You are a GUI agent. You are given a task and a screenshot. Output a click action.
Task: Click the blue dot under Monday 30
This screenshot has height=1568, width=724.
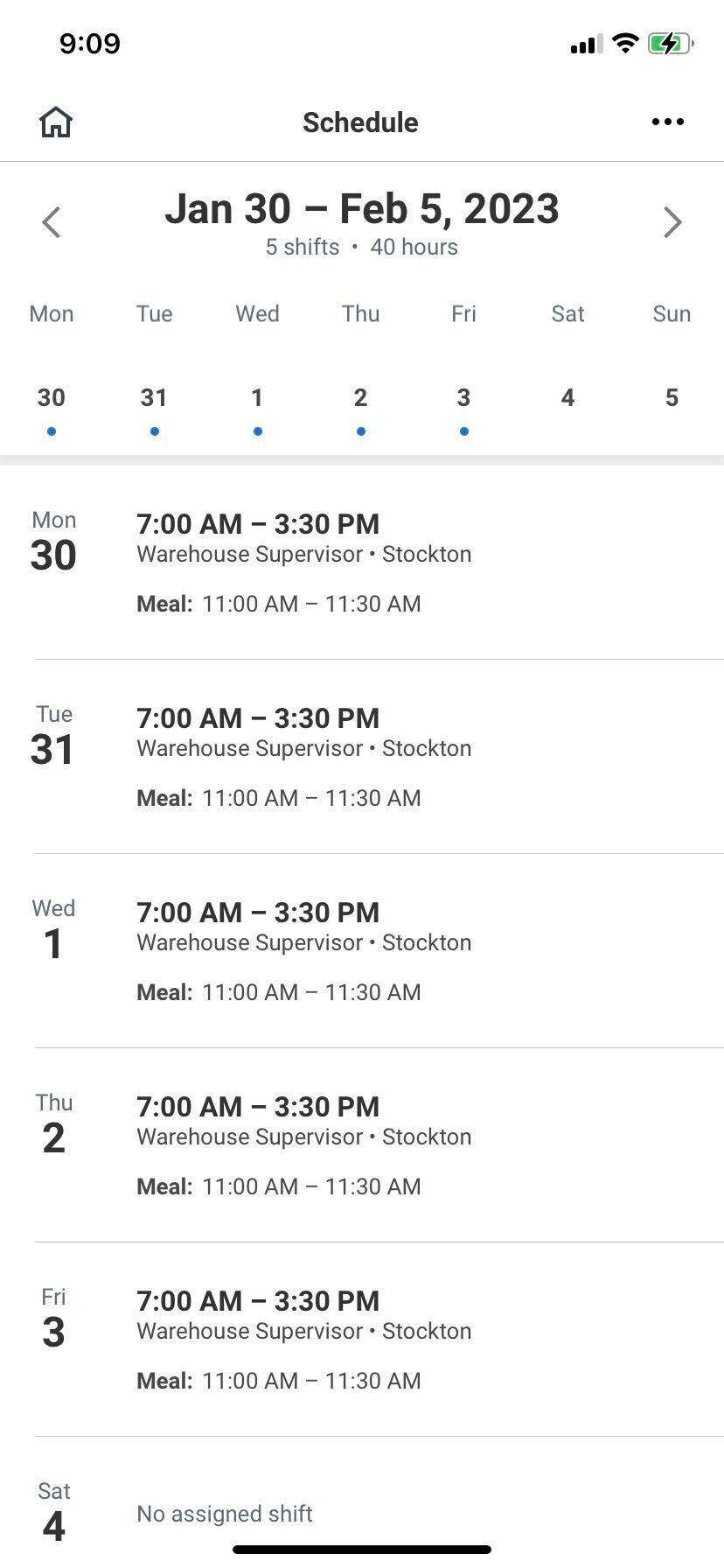51,430
